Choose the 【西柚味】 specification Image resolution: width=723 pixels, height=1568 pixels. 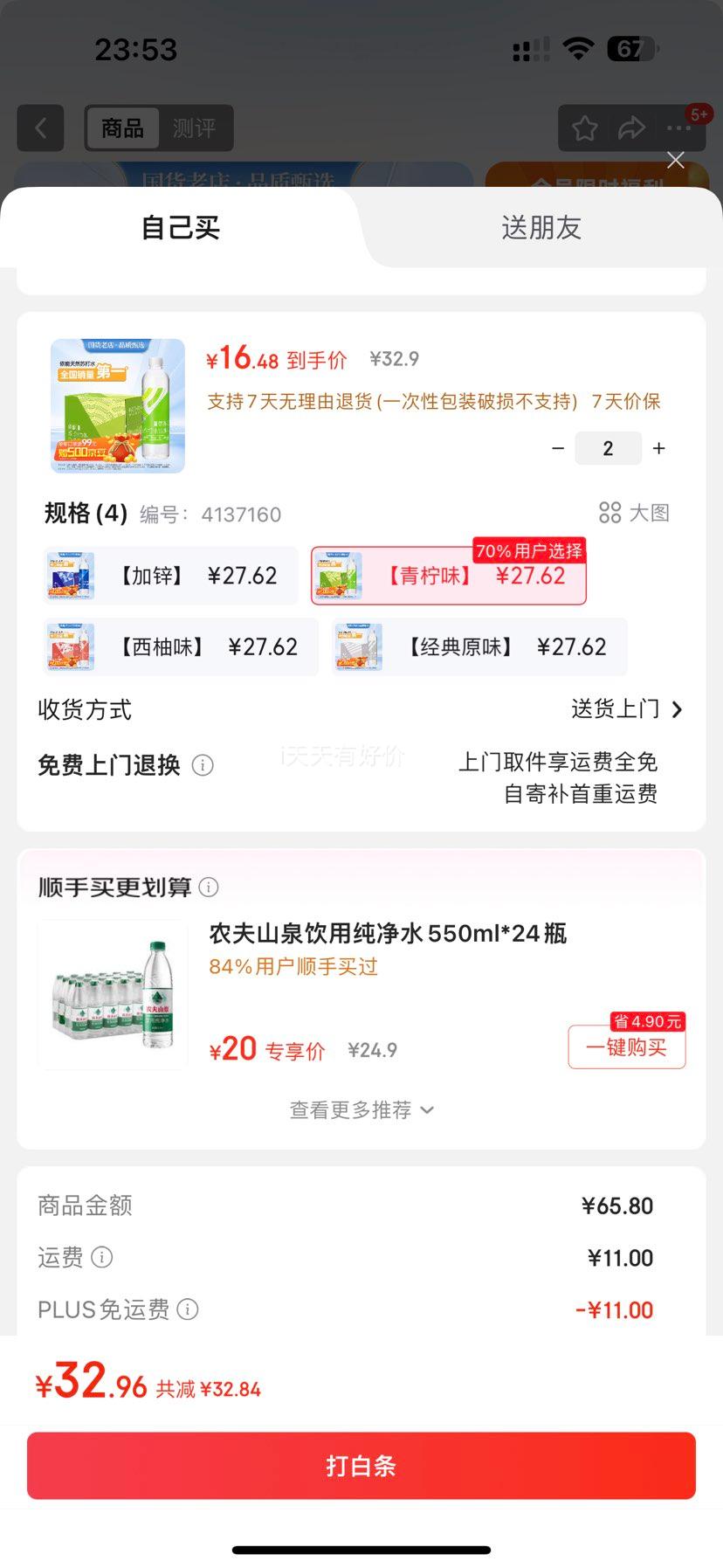pyautogui.click(x=181, y=647)
